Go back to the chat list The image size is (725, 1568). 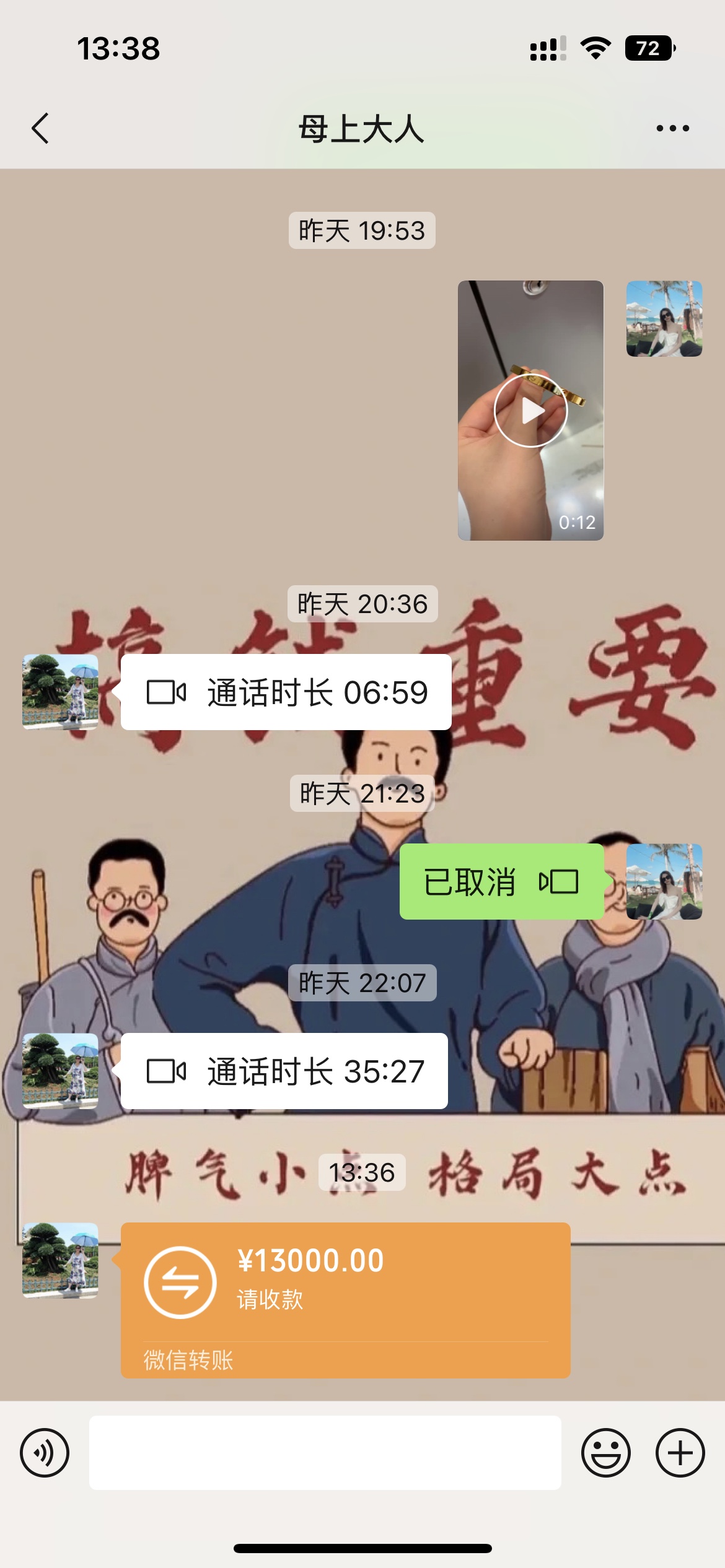click(x=40, y=128)
